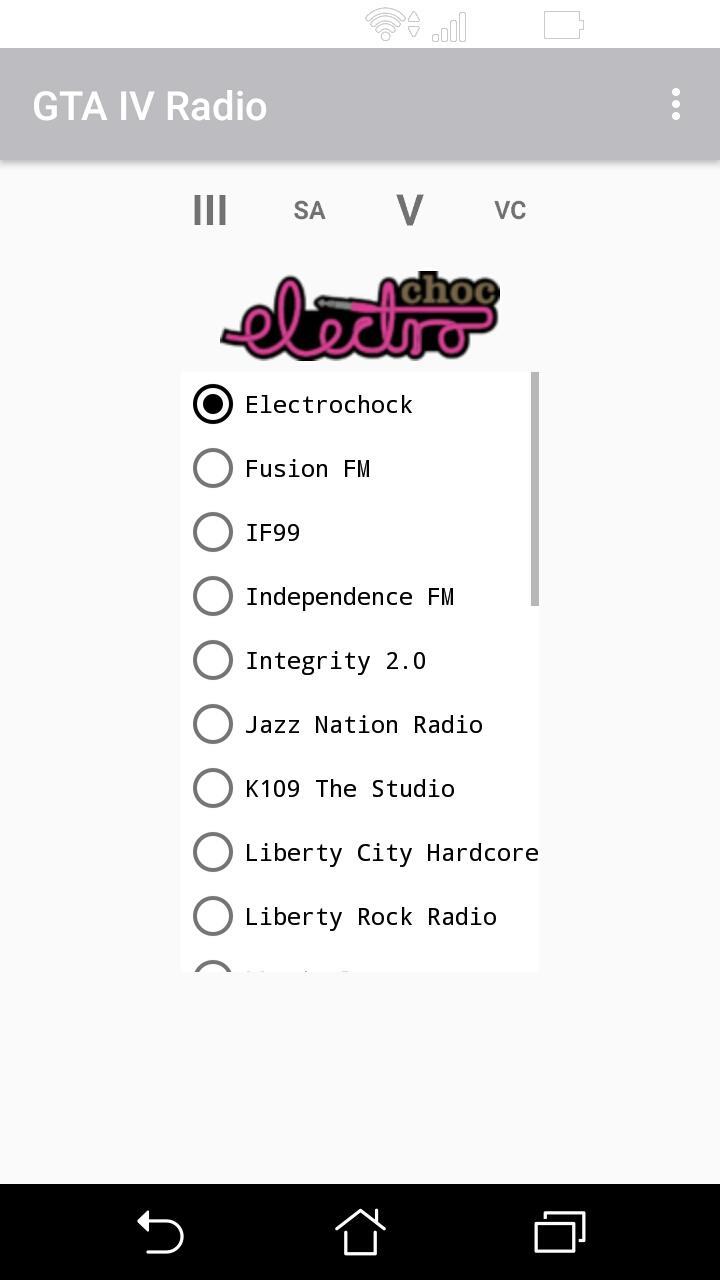Switch to GTA V radio
Image resolution: width=720 pixels, height=1280 pixels.
coord(410,211)
